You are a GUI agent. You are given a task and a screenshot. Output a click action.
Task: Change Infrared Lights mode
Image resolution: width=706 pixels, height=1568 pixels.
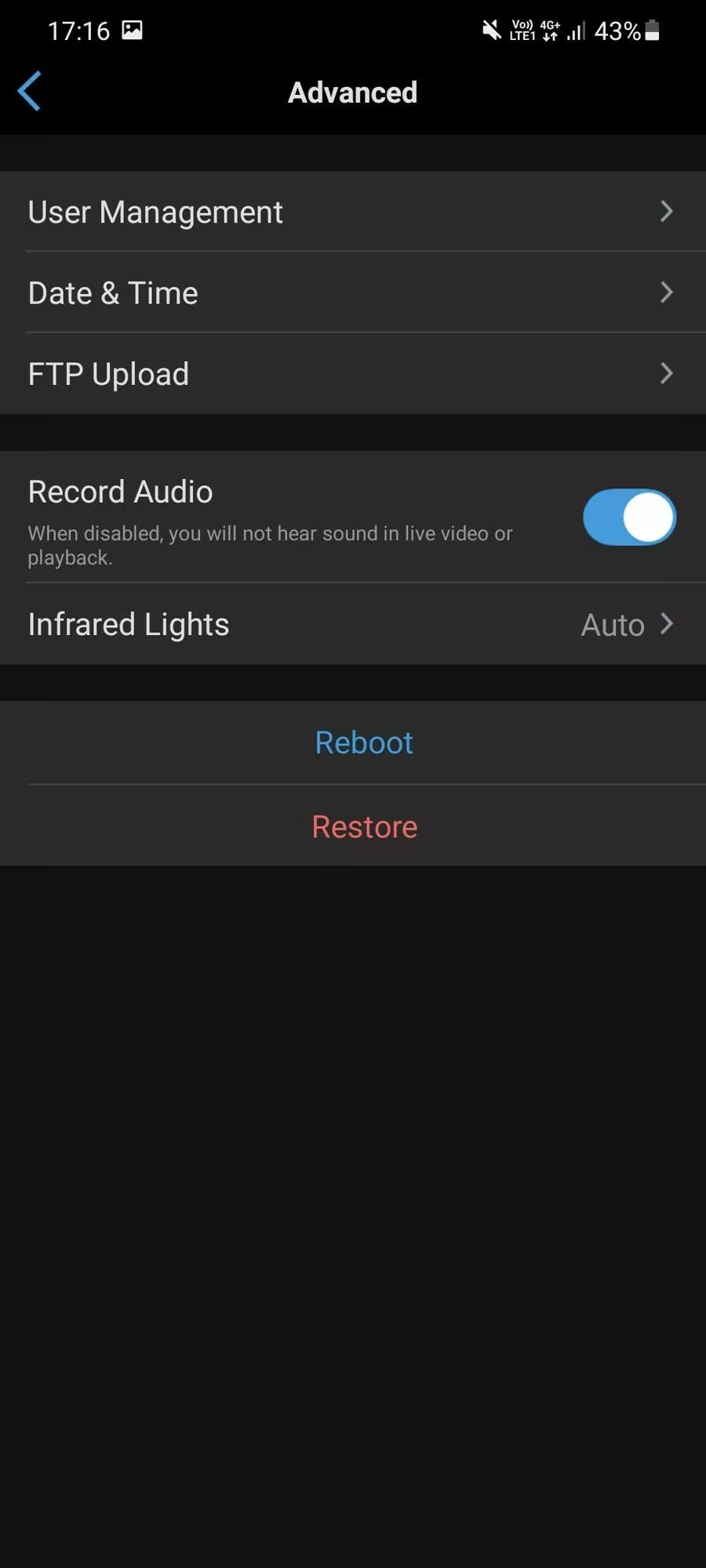pos(353,624)
